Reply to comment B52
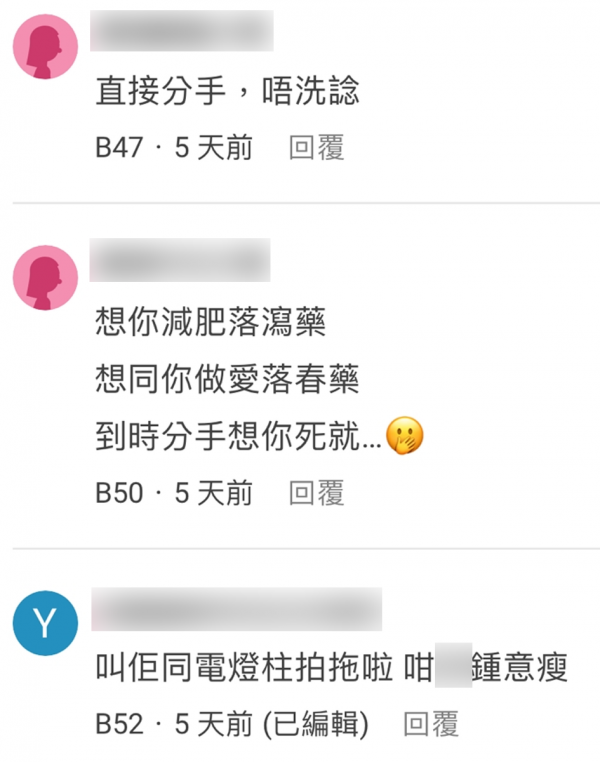Image resolution: width=600 pixels, height=762 pixels. 431,725
